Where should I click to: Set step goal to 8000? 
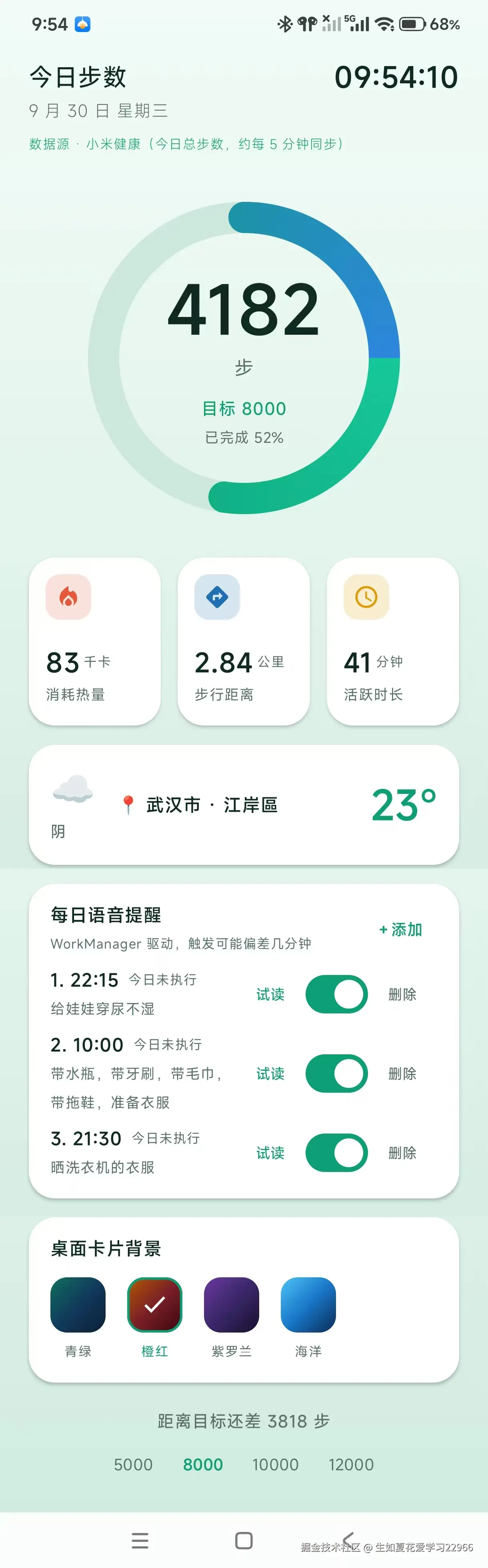(x=203, y=1465)
